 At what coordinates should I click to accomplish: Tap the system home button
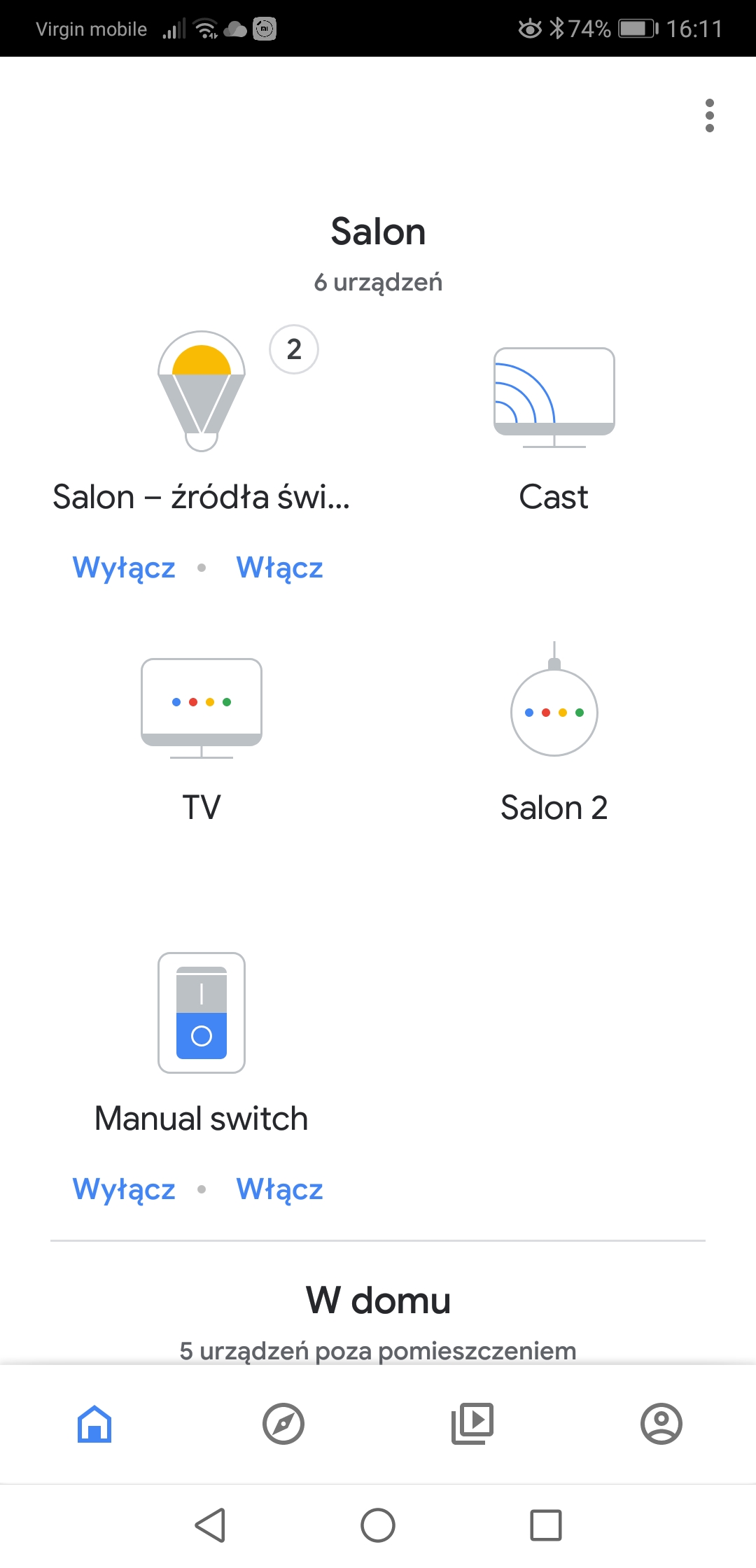click(x=378, y=1525)
